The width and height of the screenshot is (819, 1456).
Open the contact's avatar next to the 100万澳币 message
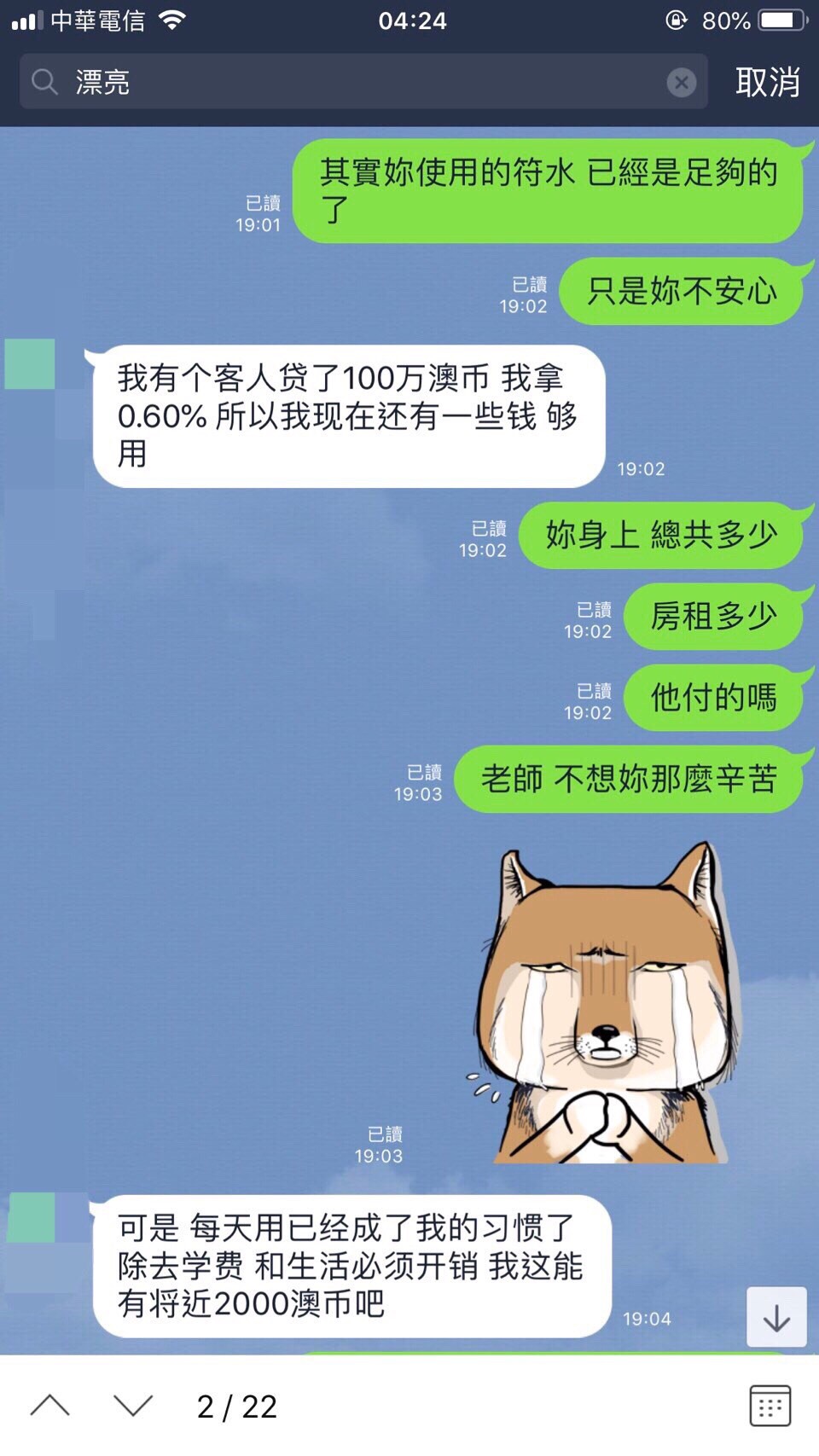pyautogui.click(x=31, y=364)
